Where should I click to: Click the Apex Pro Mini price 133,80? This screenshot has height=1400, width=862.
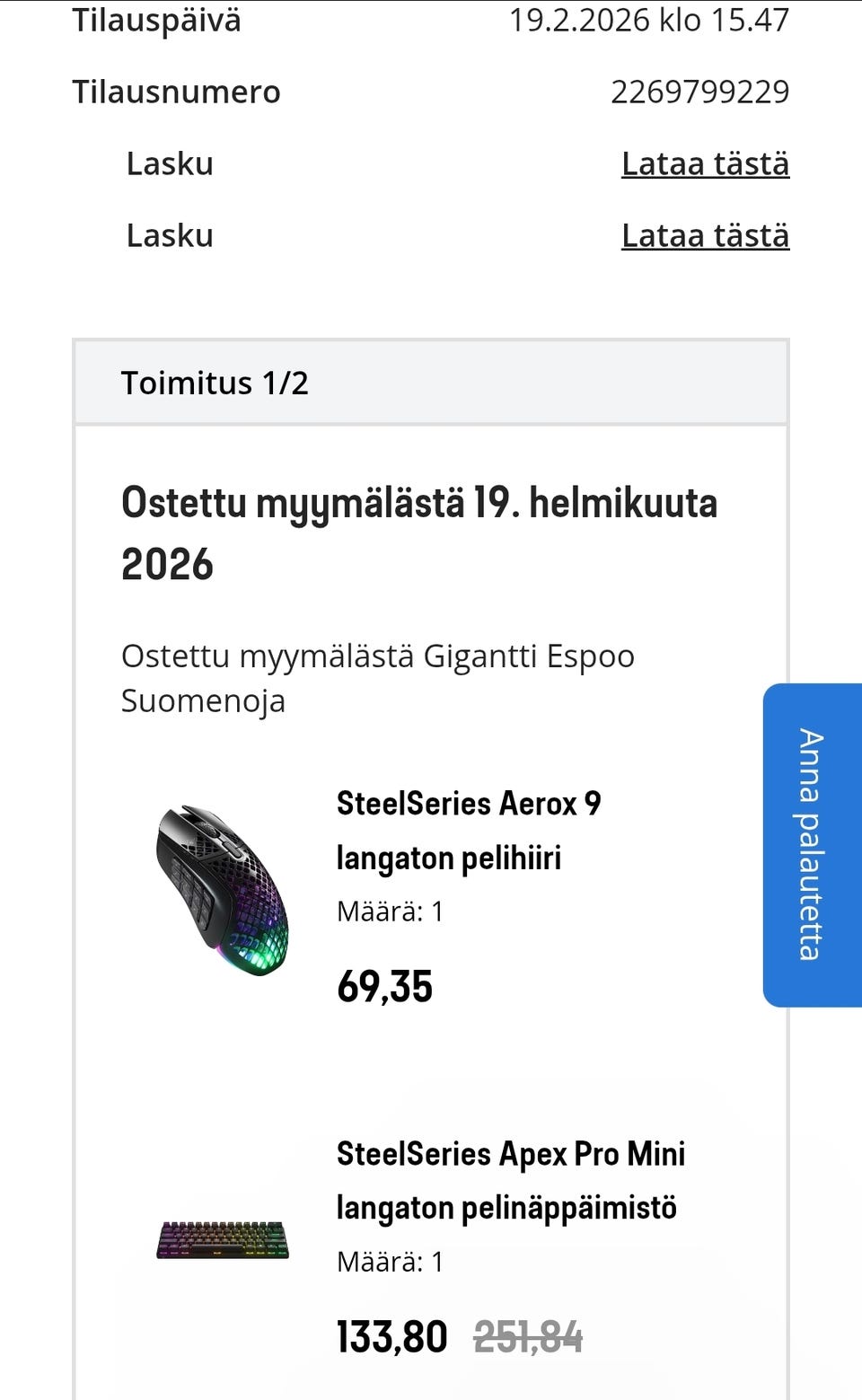[x=391, y=1335]
